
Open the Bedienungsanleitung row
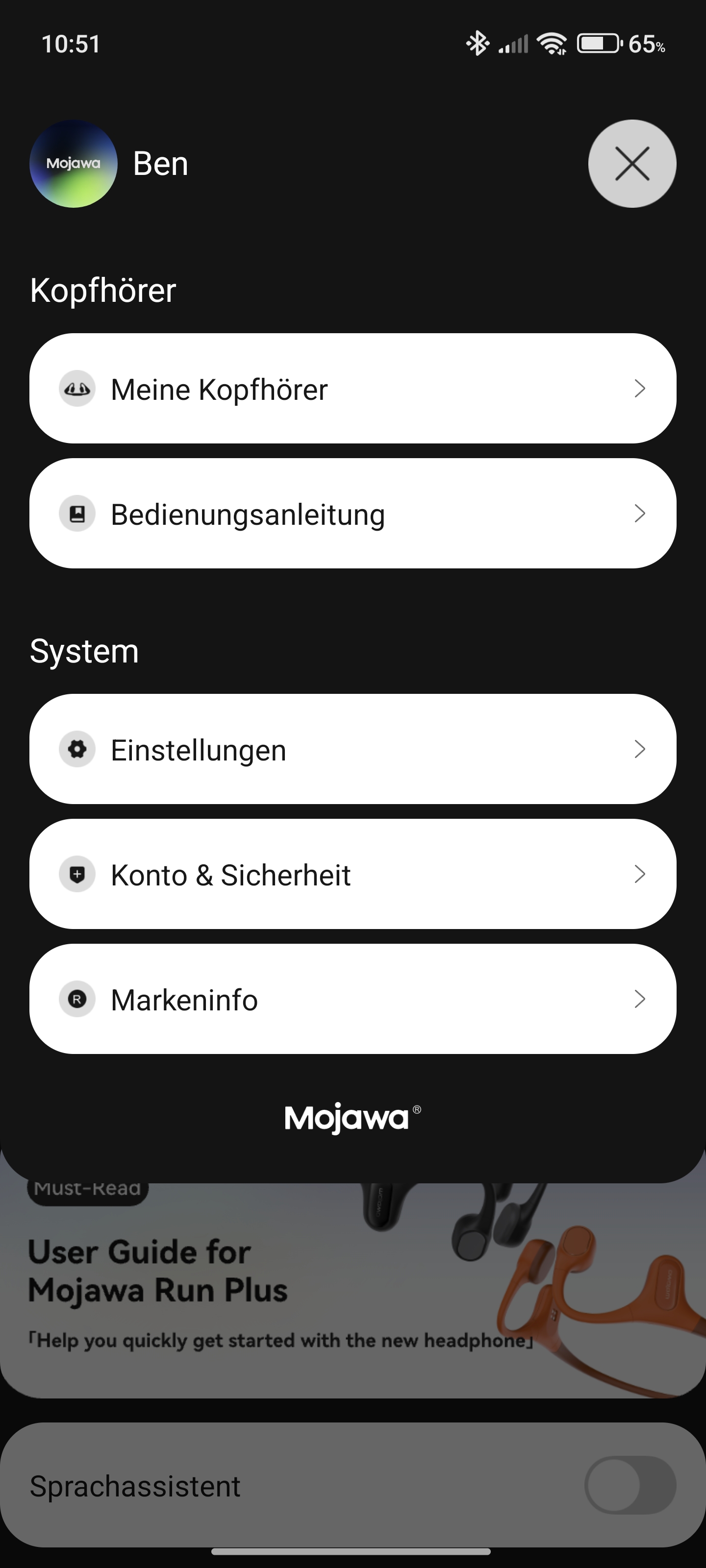point(353,514)
